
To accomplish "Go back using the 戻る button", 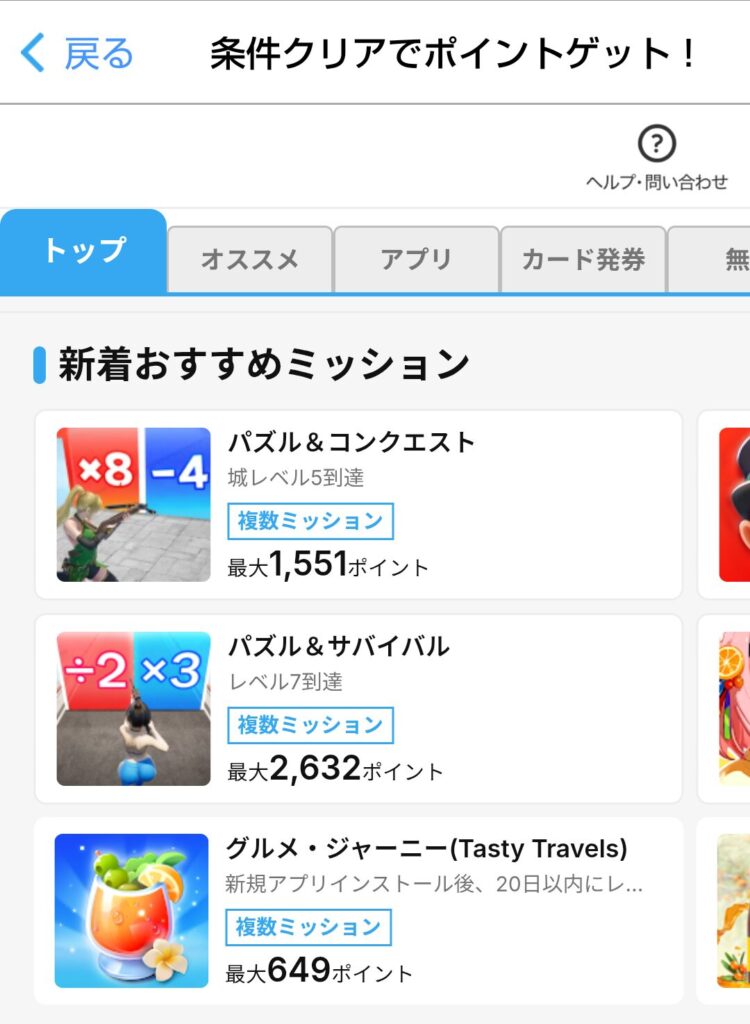I will click(78, 53).
